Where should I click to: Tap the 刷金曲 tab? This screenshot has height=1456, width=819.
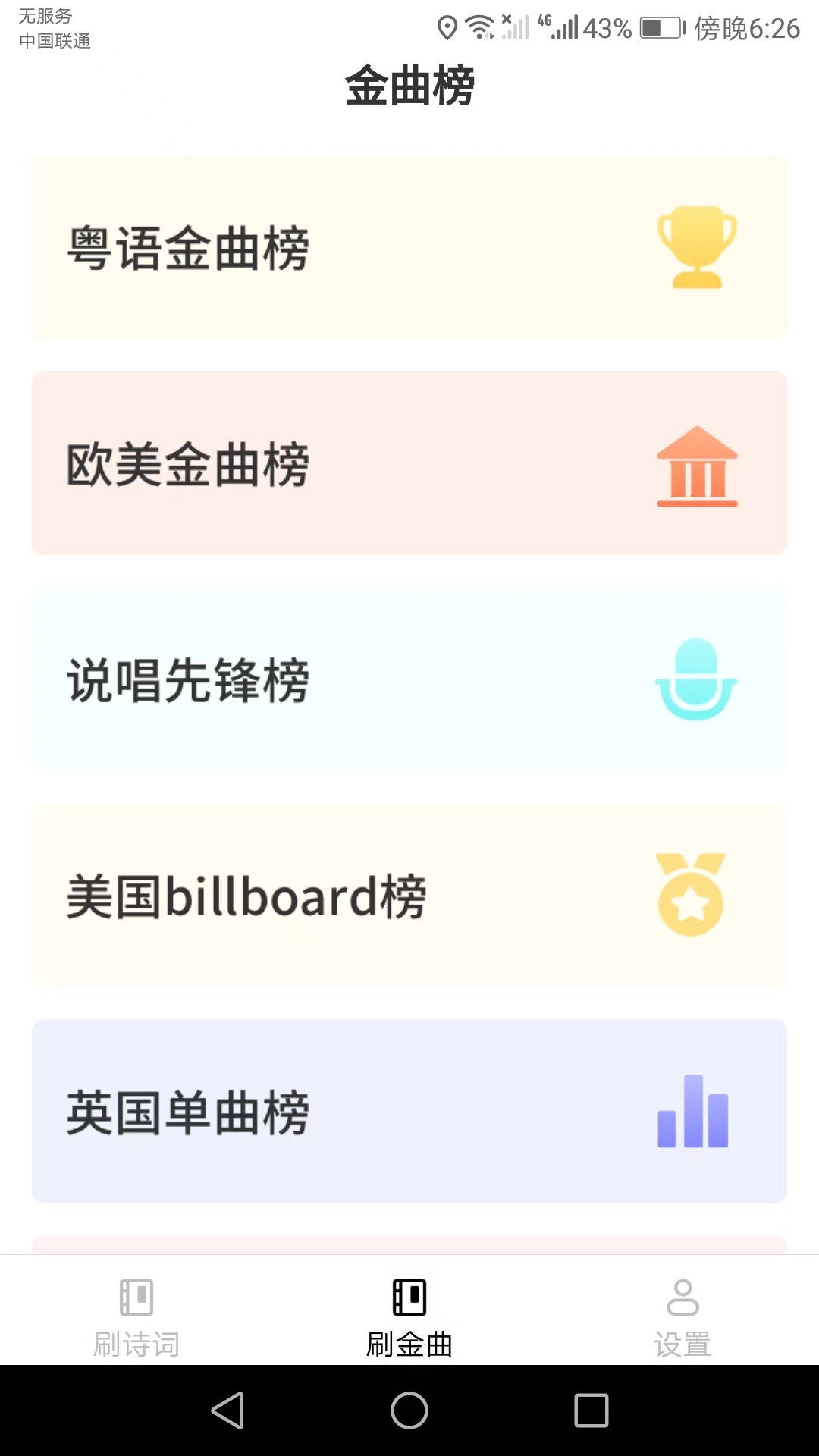pyautogui.click(x=409, y=1318)
